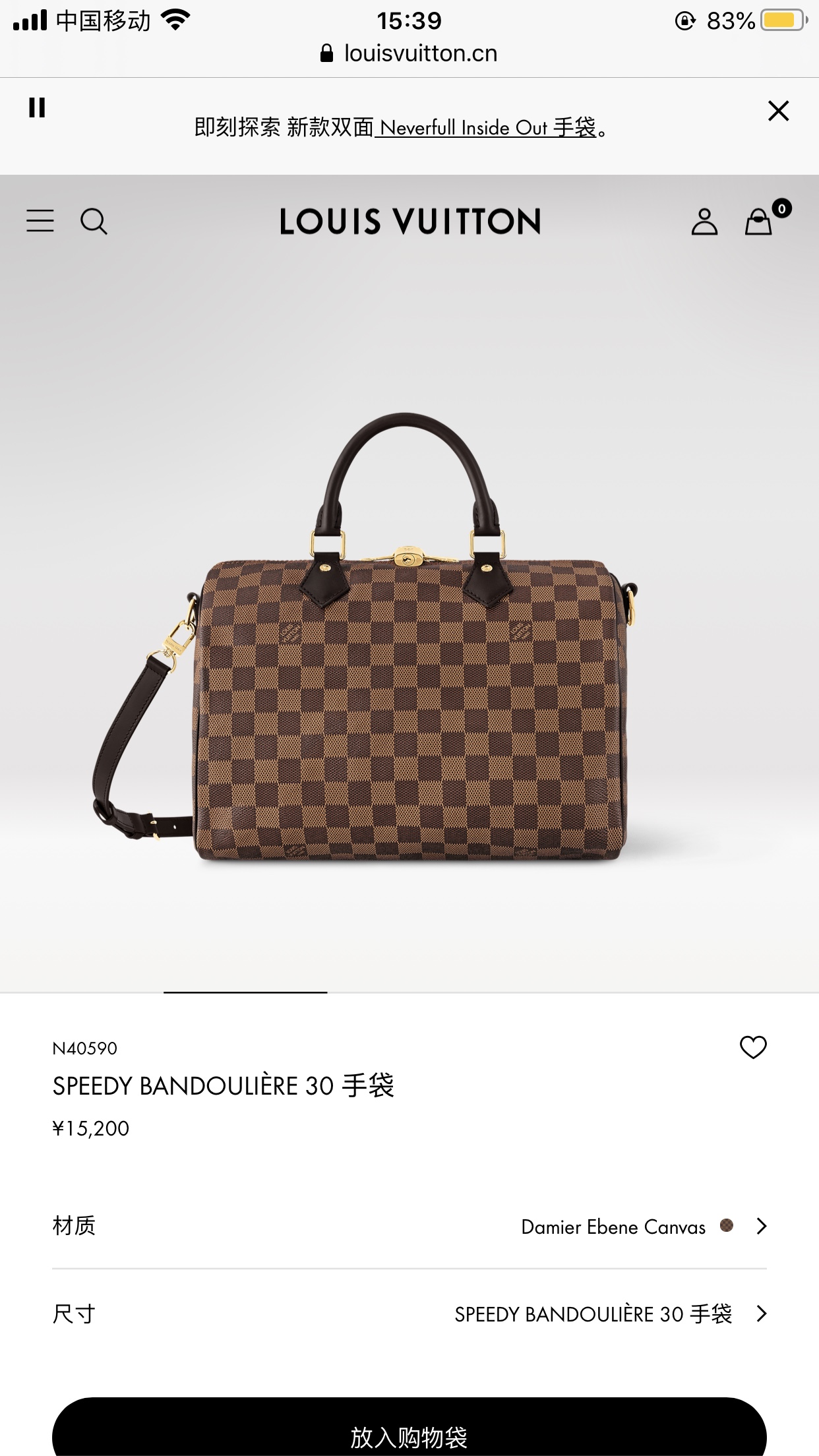Choose material Damier Ebene Canvas

click(409, 1227)
